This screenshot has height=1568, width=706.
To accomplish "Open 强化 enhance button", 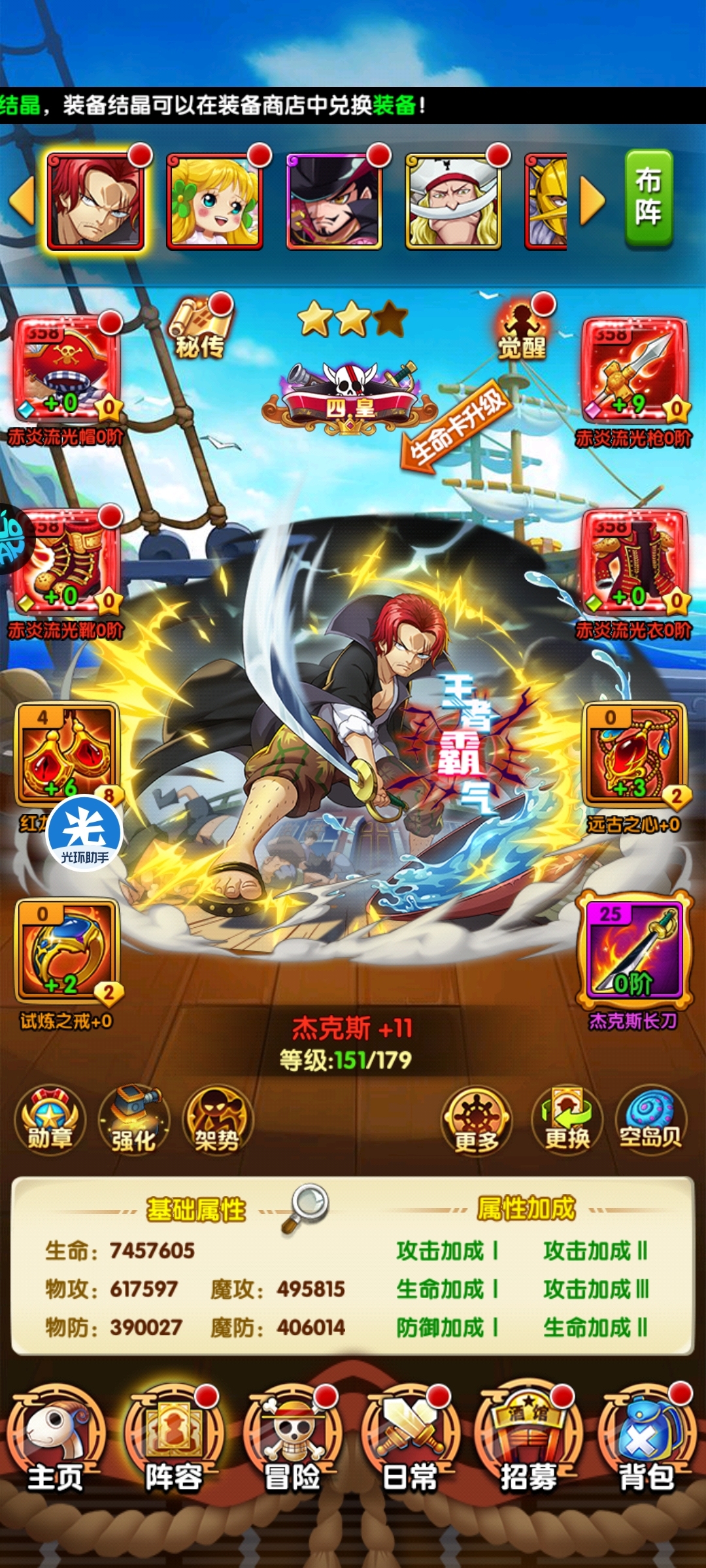I will coord(133,1120).
